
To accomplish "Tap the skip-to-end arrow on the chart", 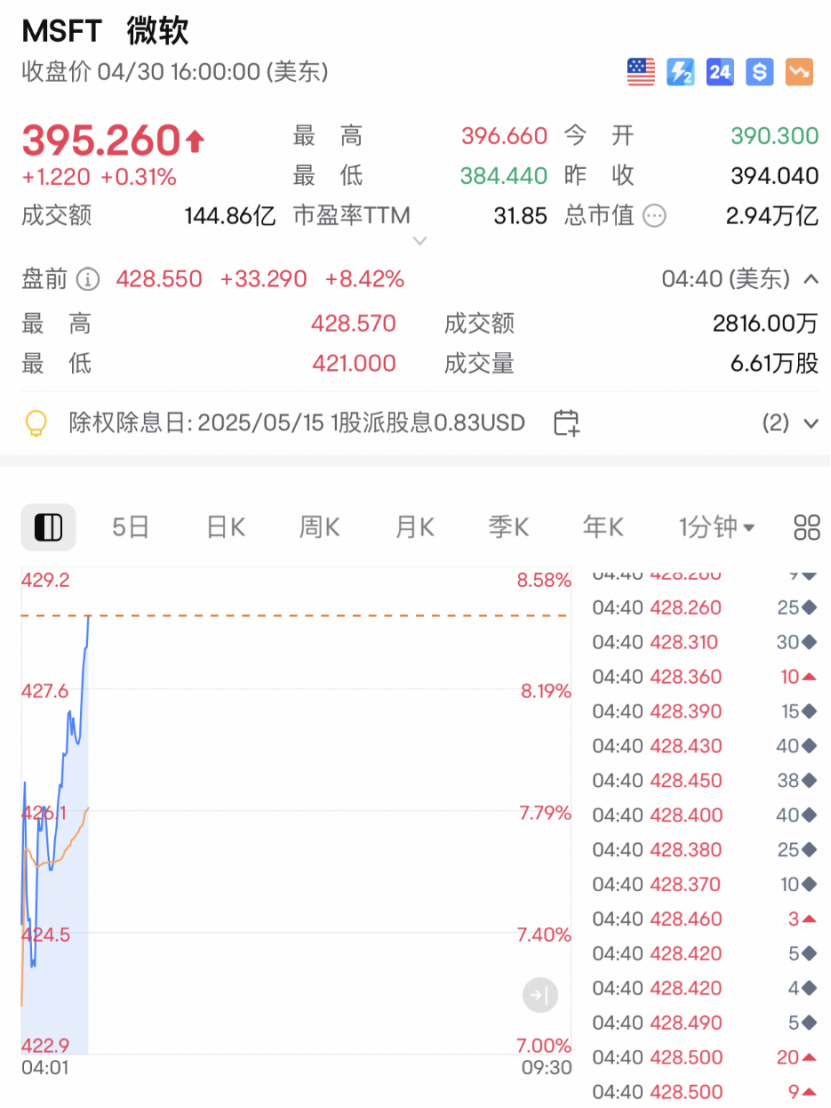I will tap(540, 995).
